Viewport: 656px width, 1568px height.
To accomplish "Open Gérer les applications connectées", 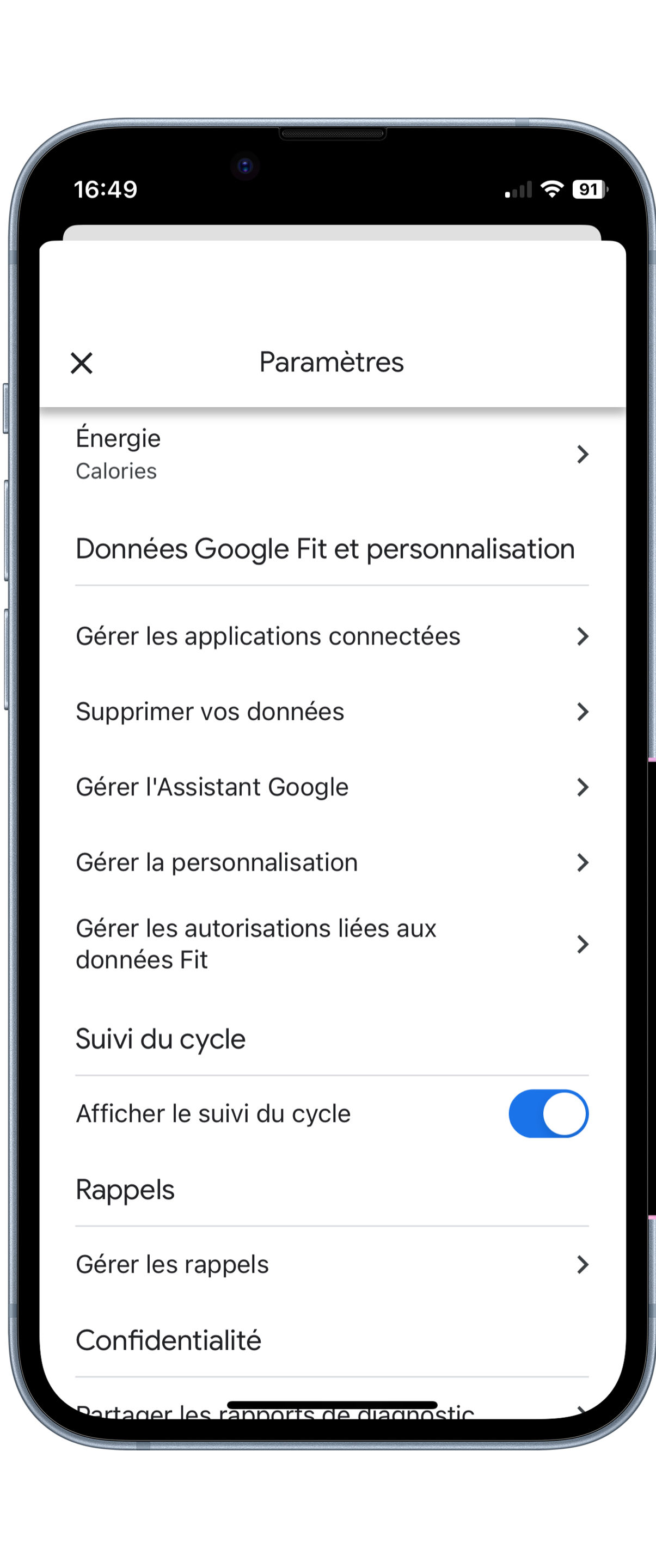I will pos(331,636).
